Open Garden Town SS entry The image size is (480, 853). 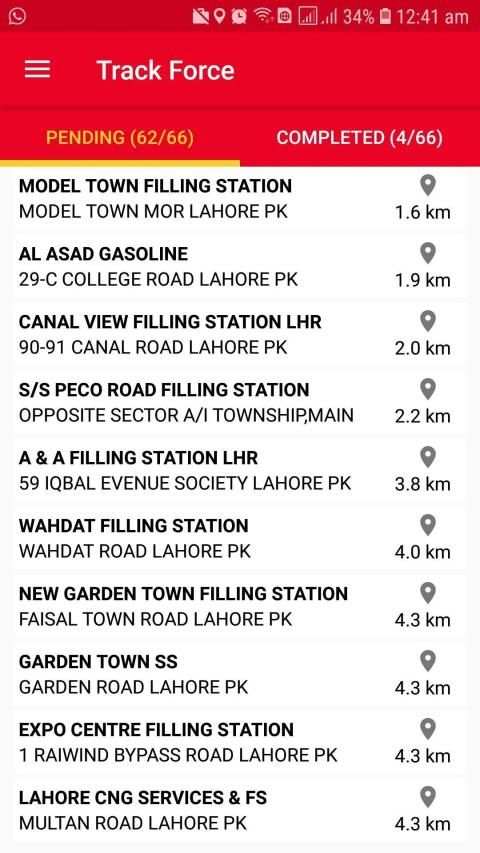[x=240, y=675]
